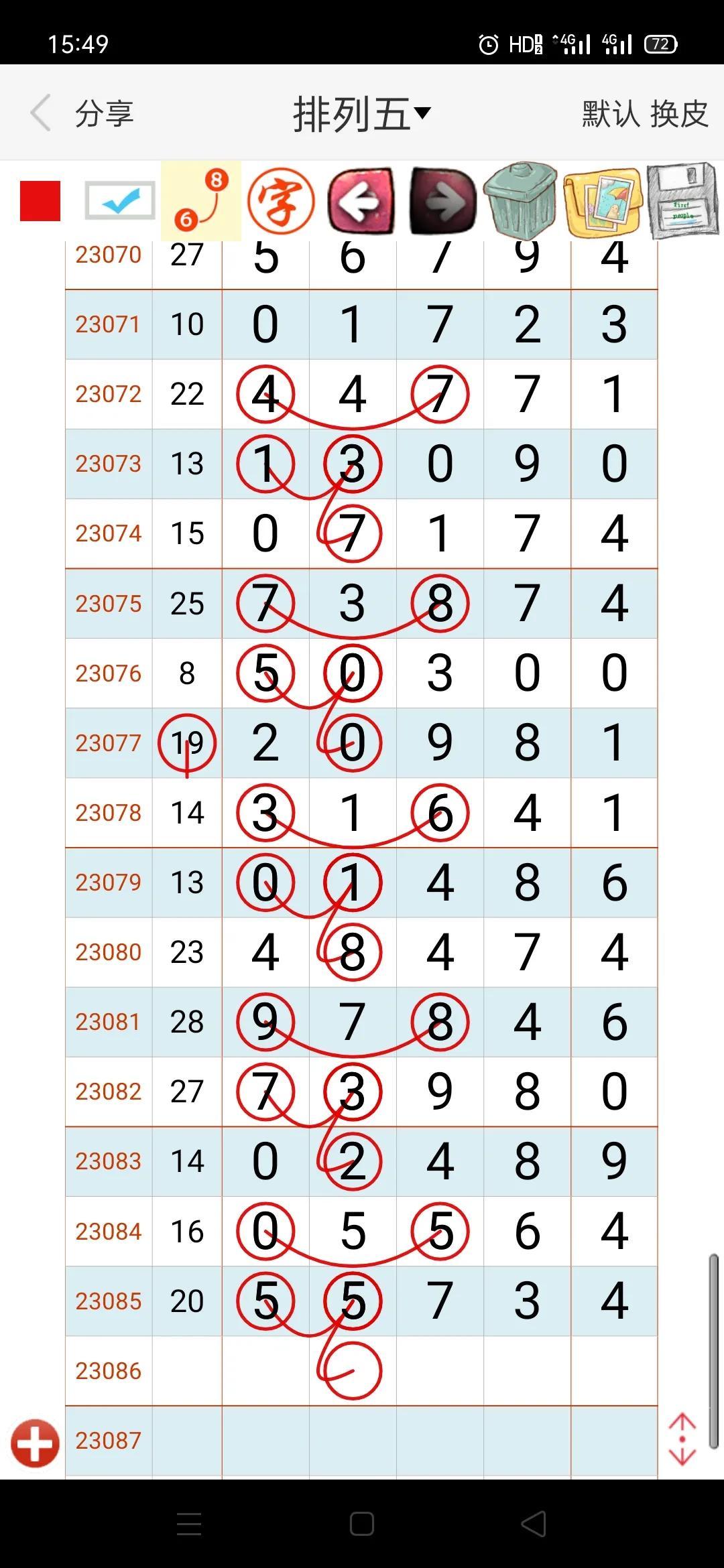This screenshot has height=1568, width=724.
Task: Pick the red pen color swatch
Action: coord(40,201)
